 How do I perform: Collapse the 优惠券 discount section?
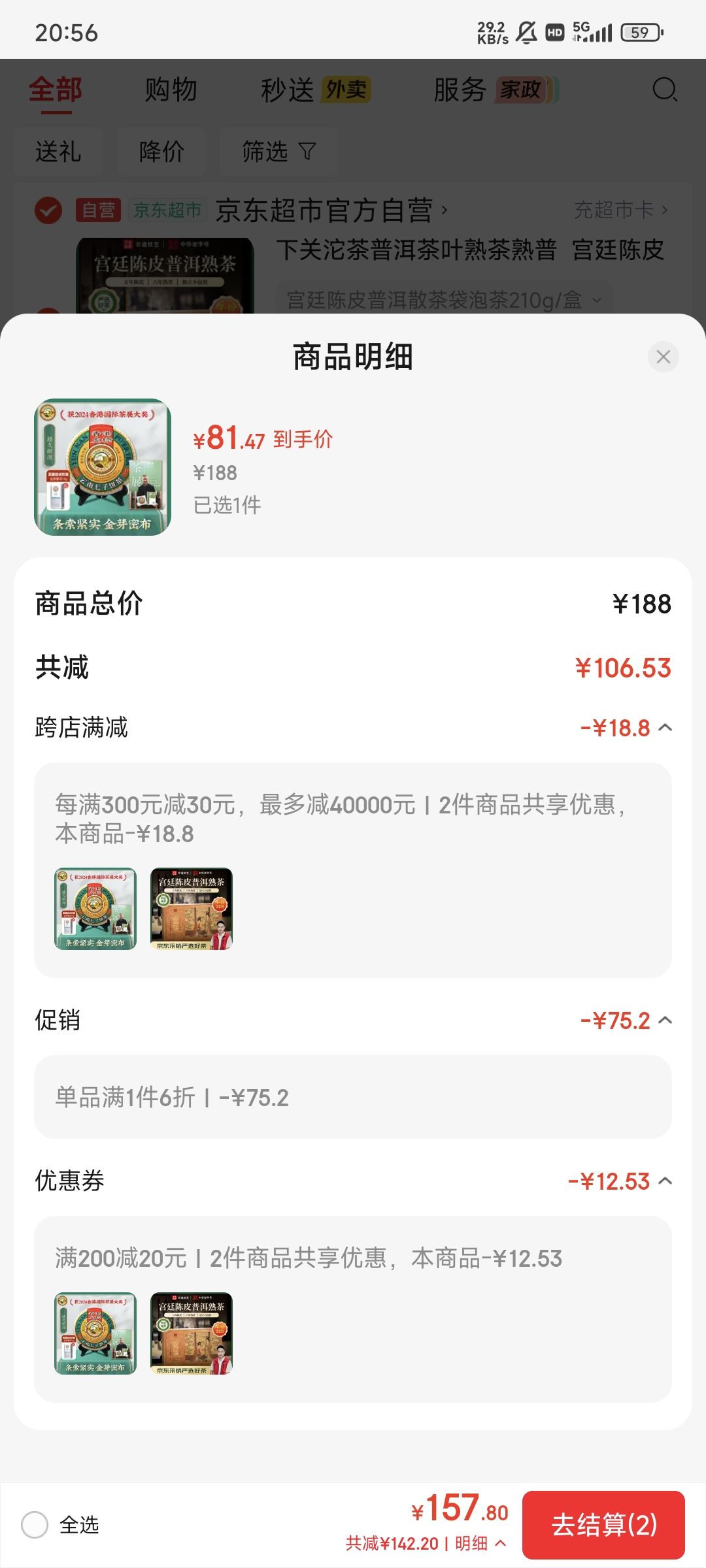pos(665,1181)
